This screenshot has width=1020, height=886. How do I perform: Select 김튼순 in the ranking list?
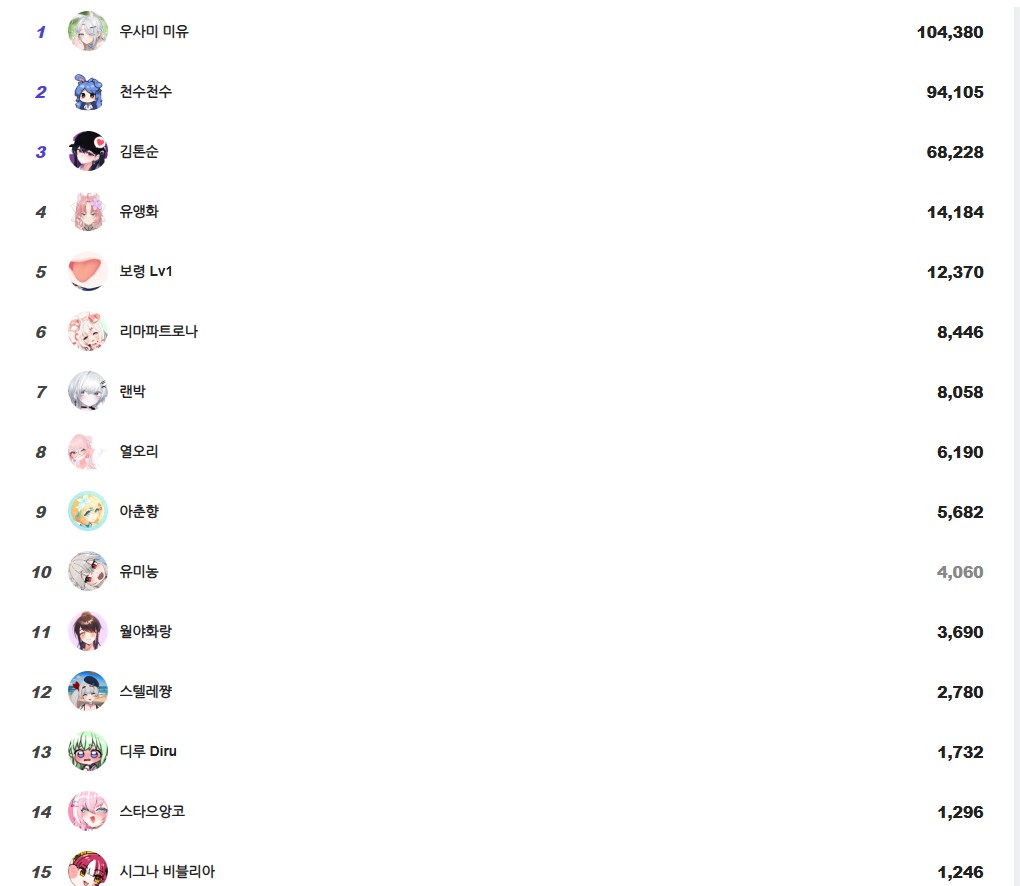(x=138, y=152)
